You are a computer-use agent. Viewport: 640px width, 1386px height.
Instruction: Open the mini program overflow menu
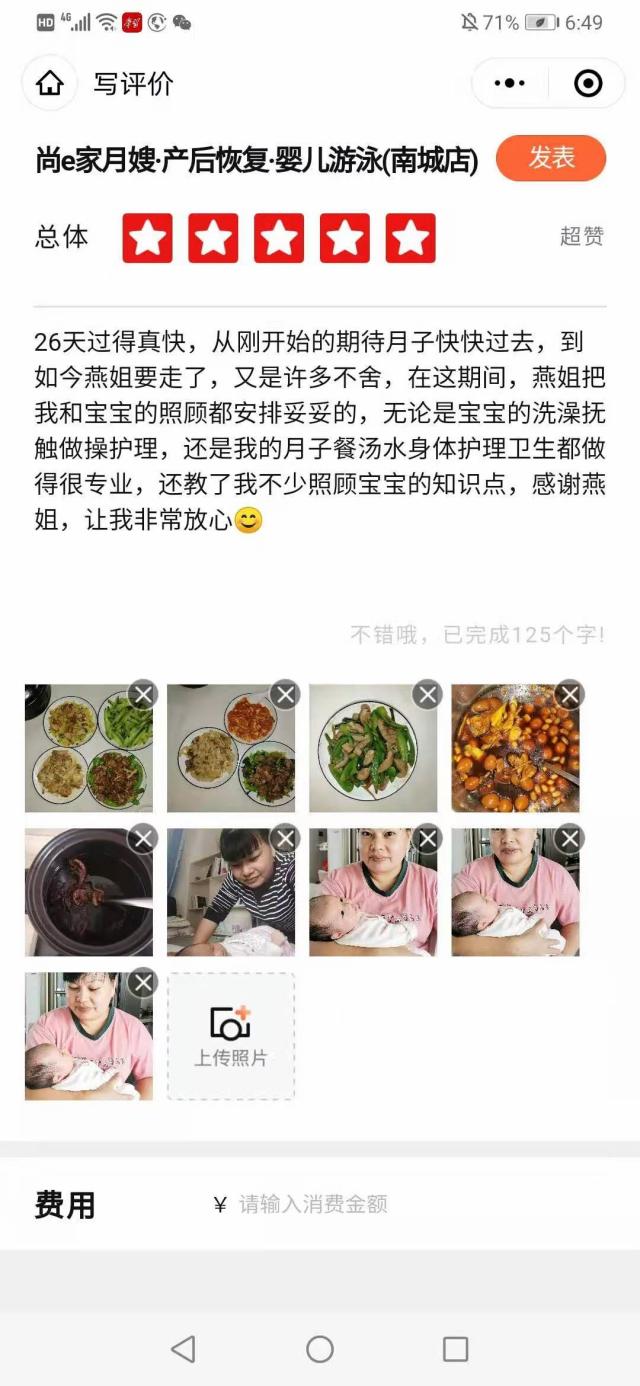tap(510, 83)
